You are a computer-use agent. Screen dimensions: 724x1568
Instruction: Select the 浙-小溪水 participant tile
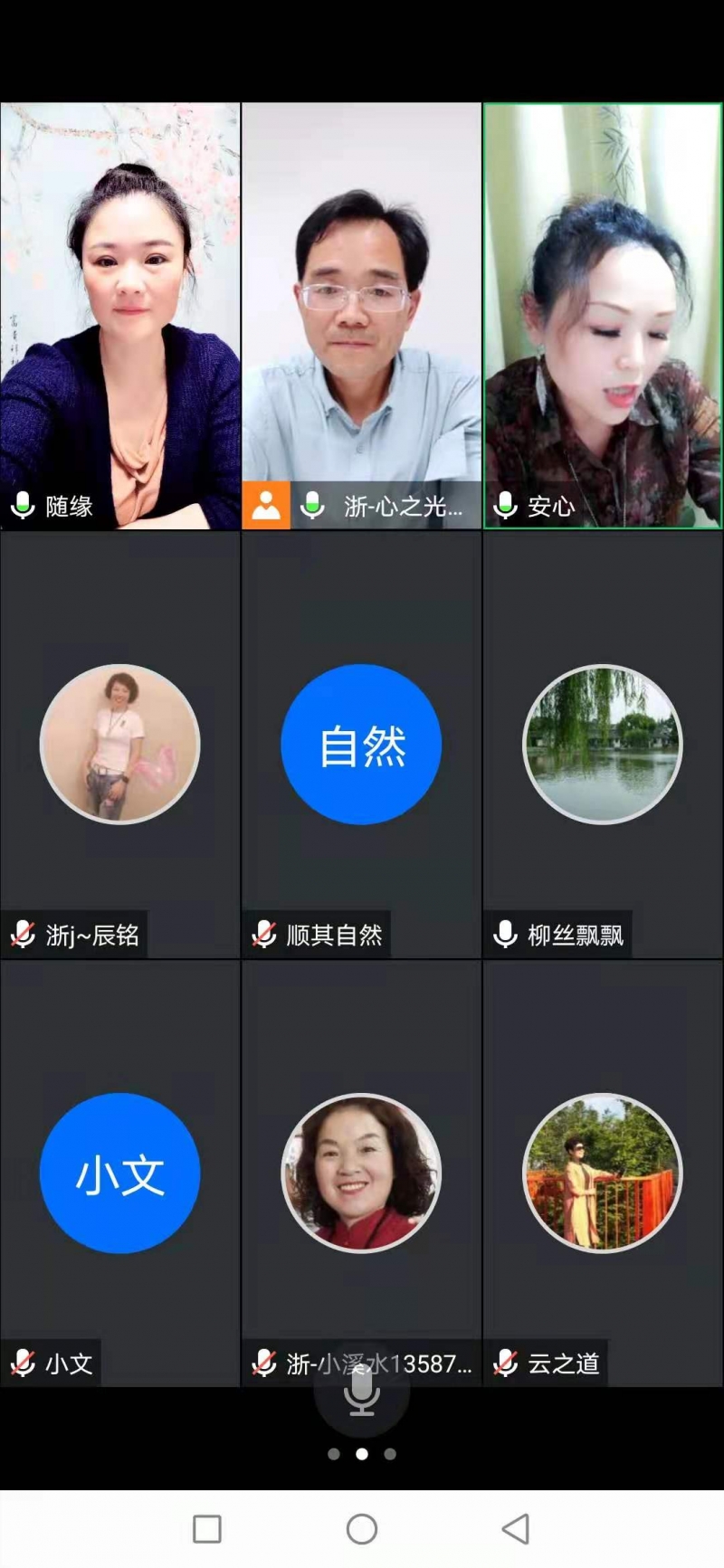click(361, 1173)
